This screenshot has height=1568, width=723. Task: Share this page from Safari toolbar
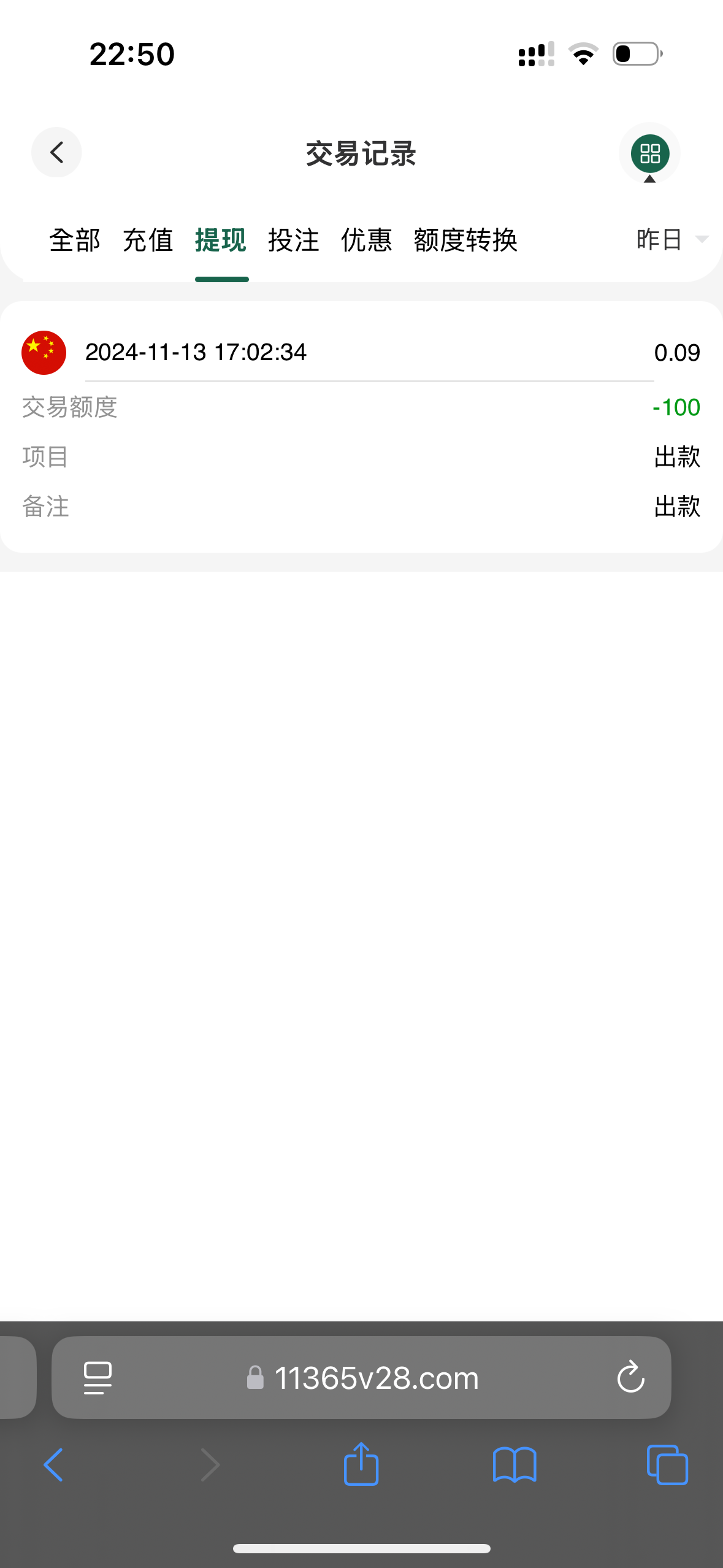click(x=361, y=1465)
